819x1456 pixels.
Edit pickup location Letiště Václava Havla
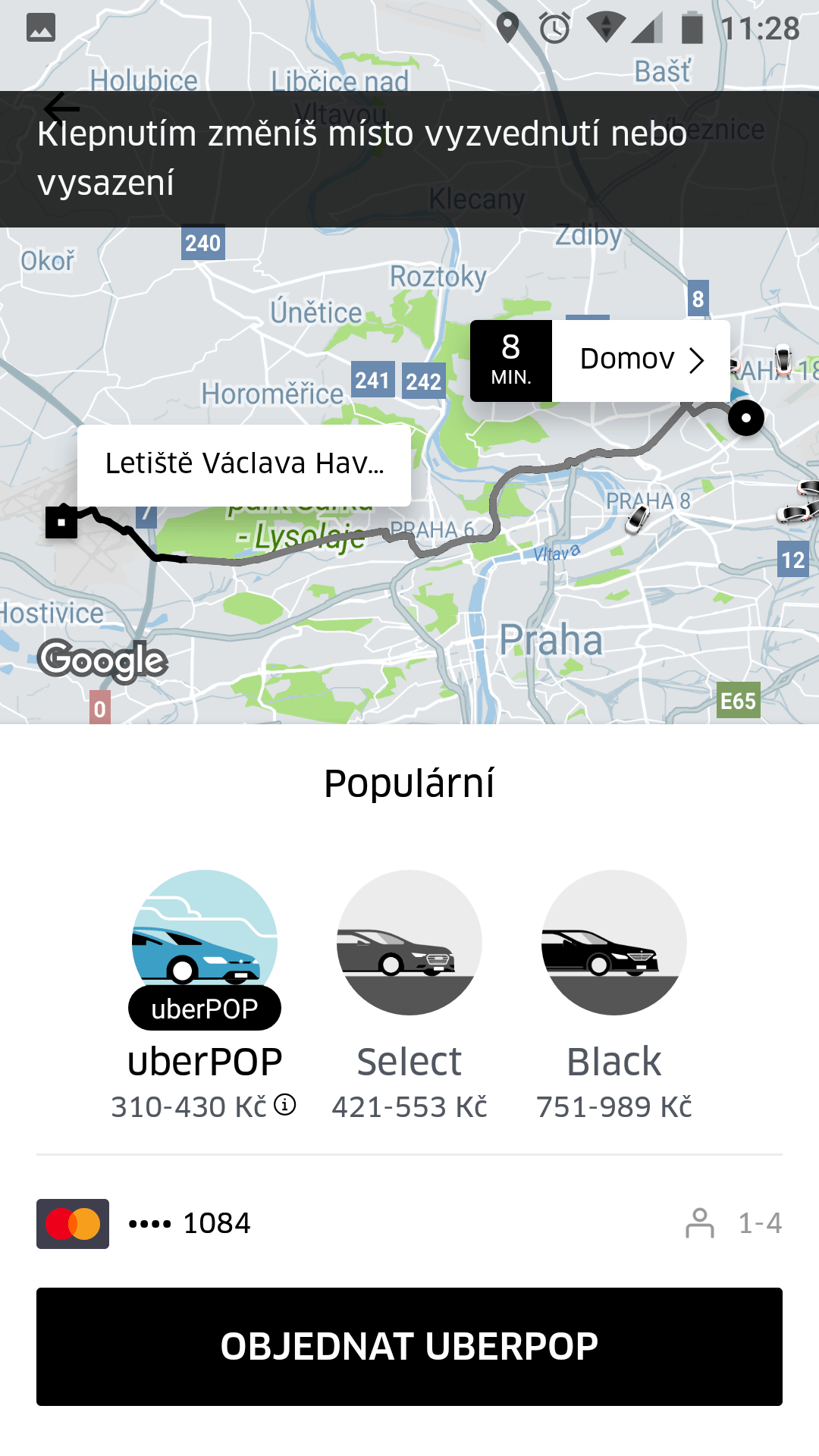tap(244, 465)
